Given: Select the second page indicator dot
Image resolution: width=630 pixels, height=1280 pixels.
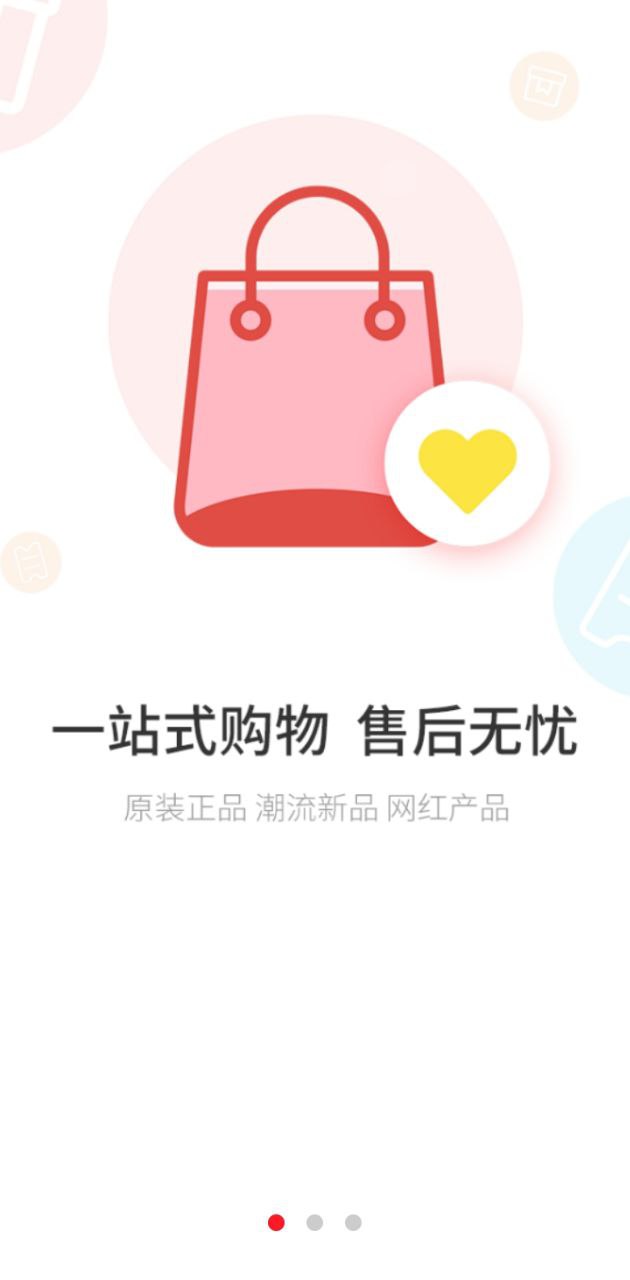Looking at the screenshot, I should (x=315, y=1222).
